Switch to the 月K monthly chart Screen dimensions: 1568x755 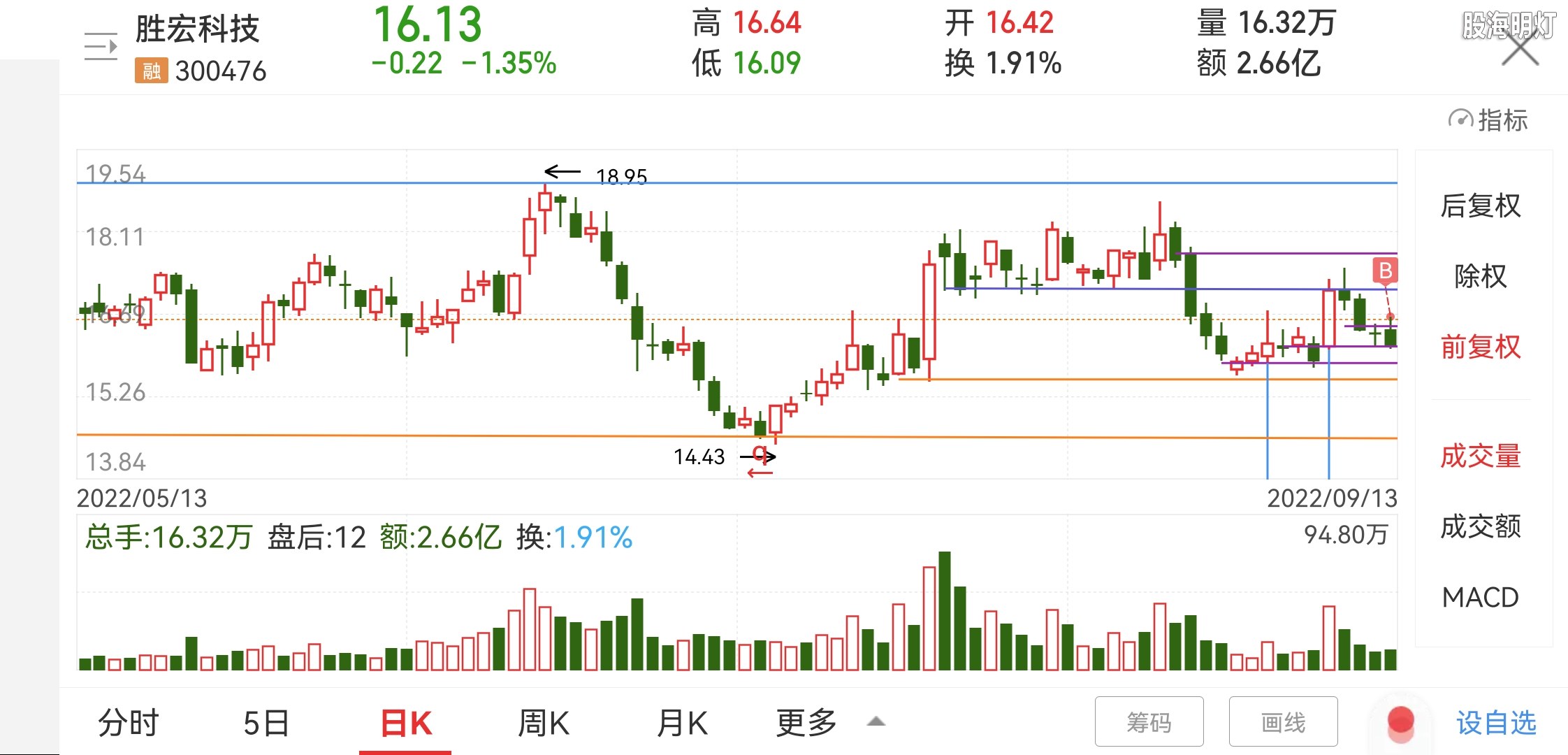click(x=682, y=723)
